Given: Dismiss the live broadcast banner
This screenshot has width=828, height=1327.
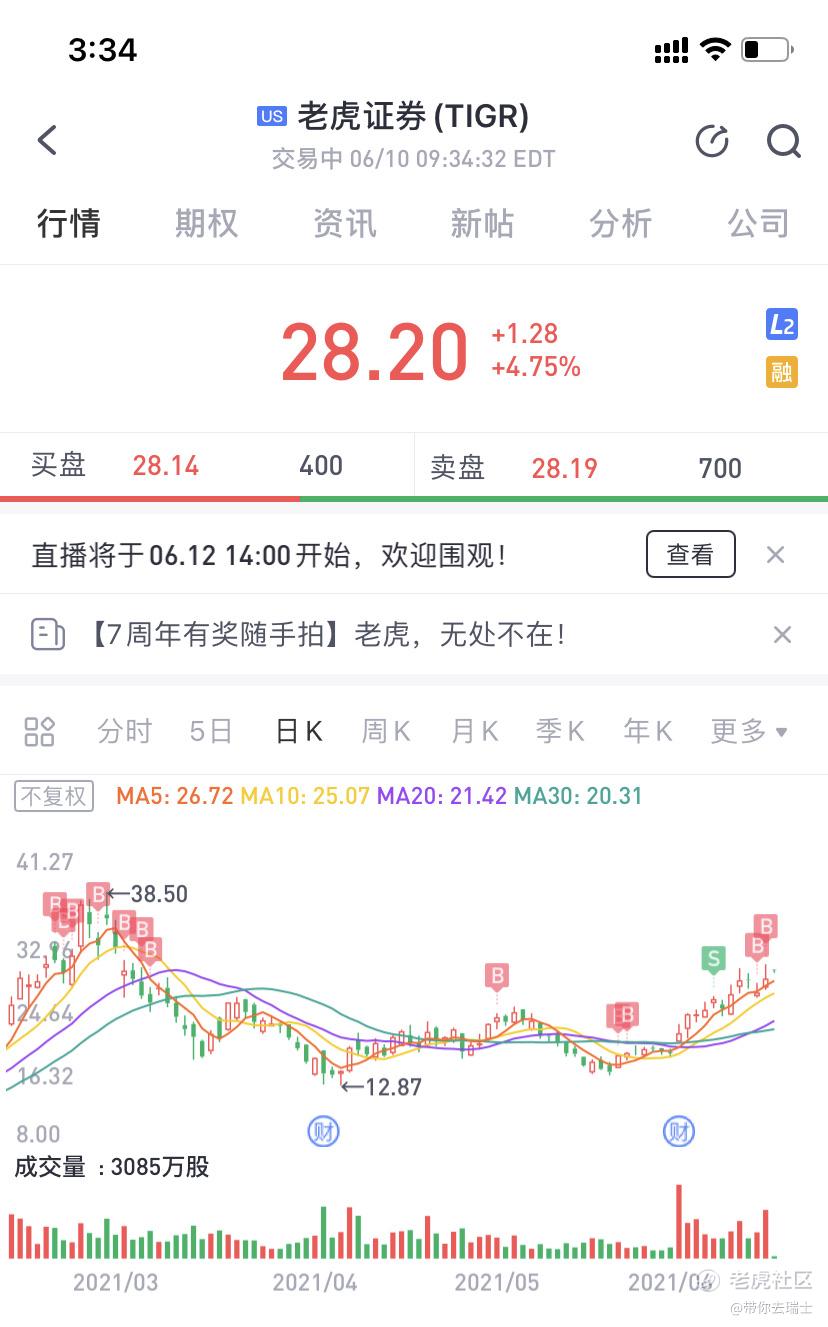Looking at the screenshot, I should [x=775, y=554].
